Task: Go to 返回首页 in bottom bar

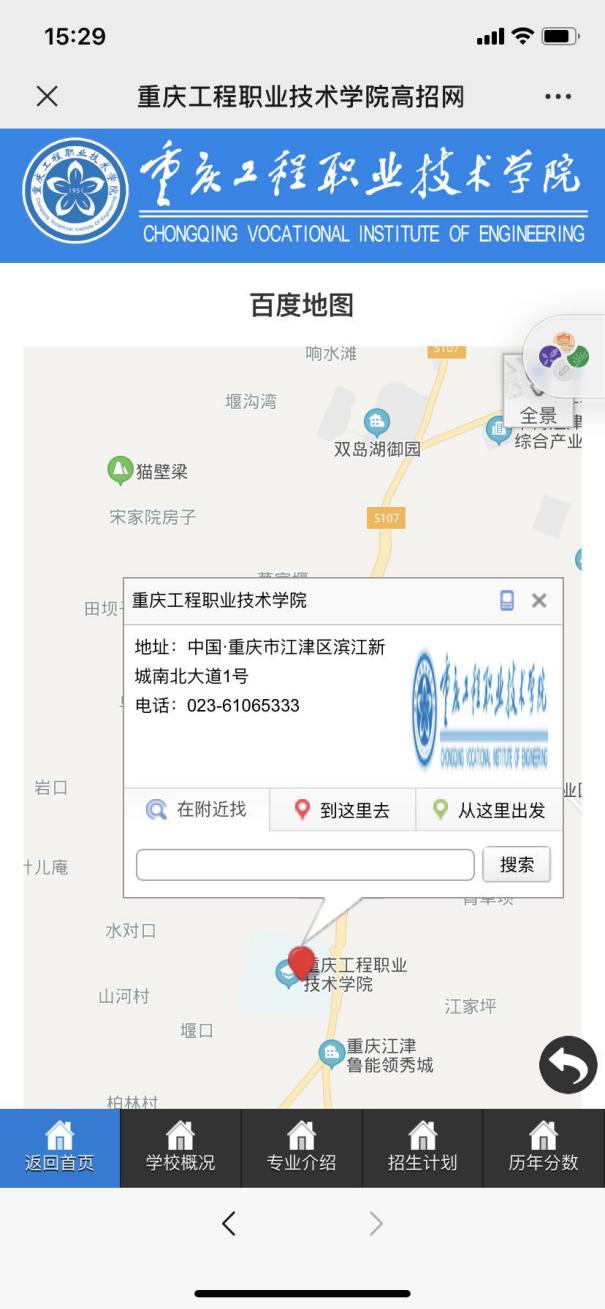Action: click(60, 1148)
